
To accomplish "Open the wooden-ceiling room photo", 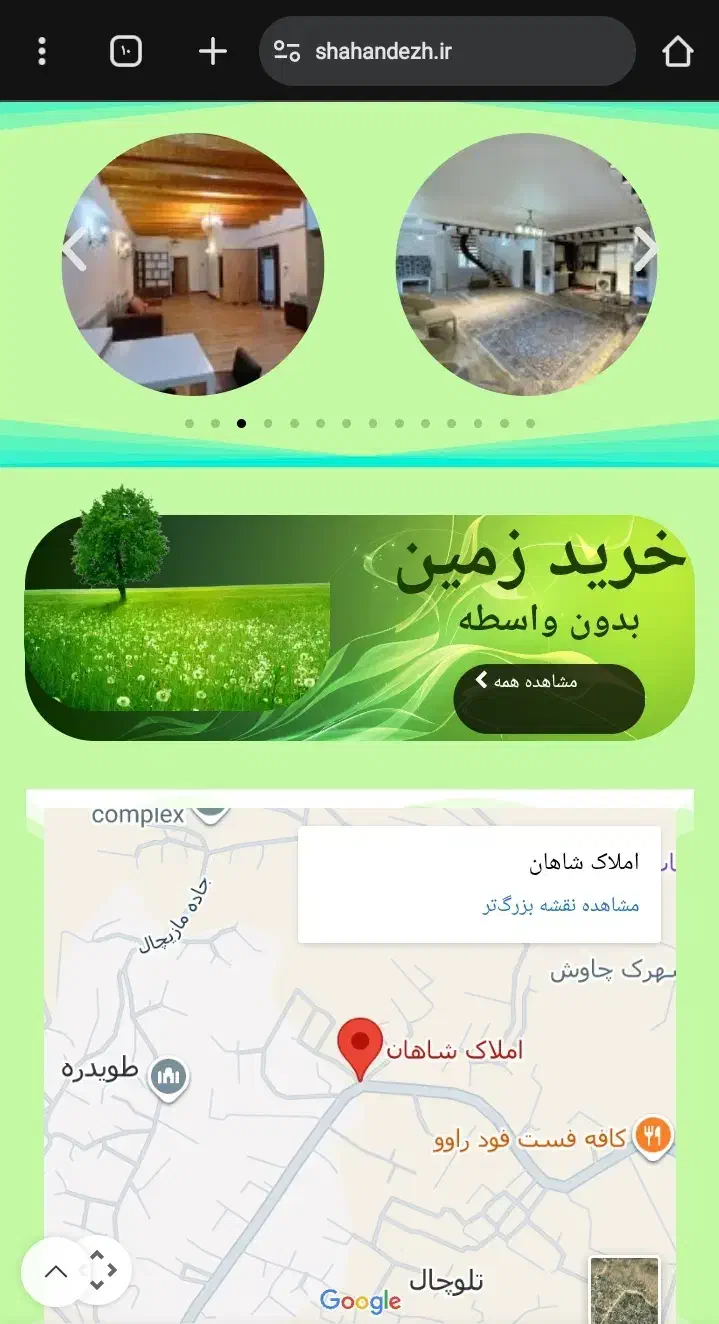I will tap(193, 264).
